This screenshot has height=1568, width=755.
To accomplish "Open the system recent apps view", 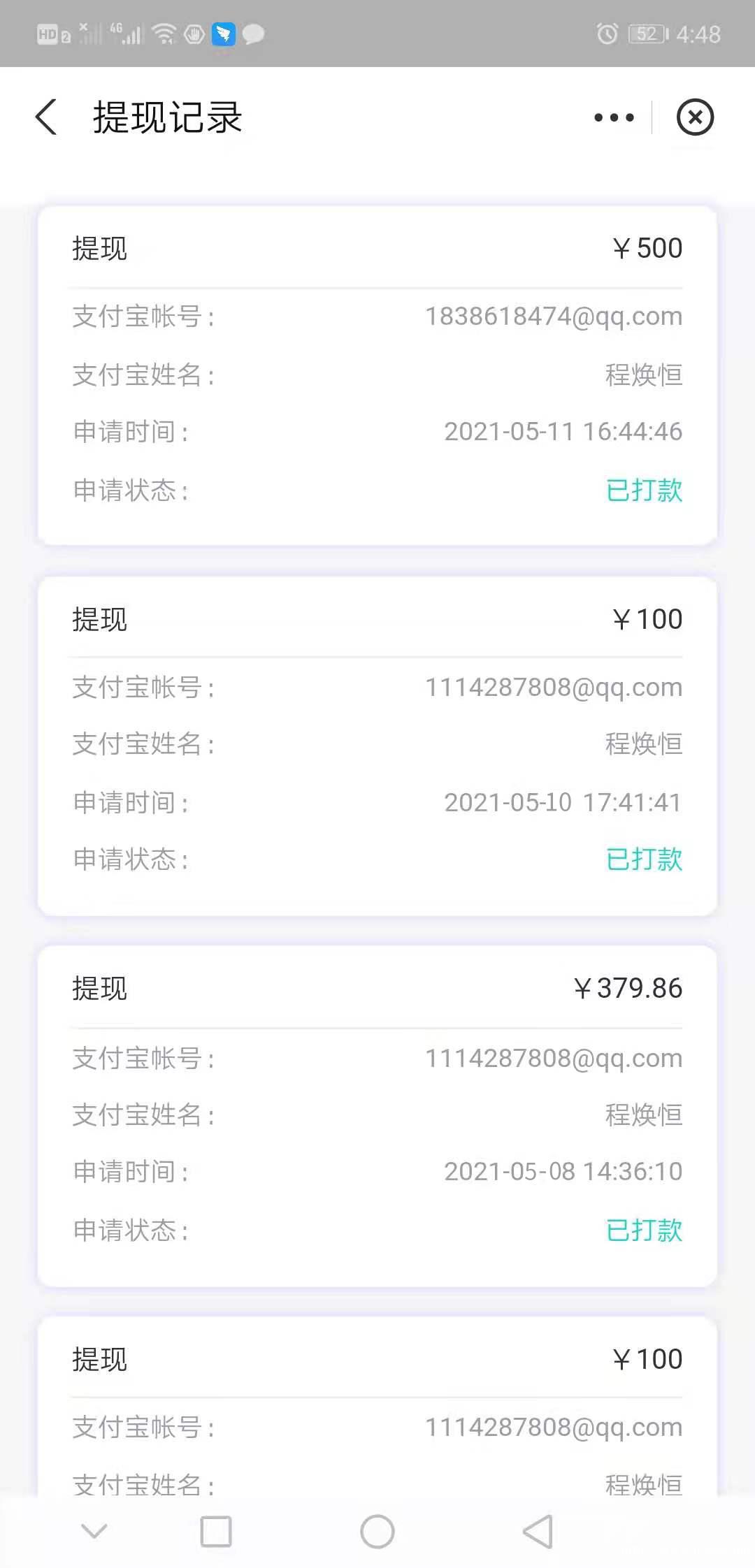I will coord(216,1532).
